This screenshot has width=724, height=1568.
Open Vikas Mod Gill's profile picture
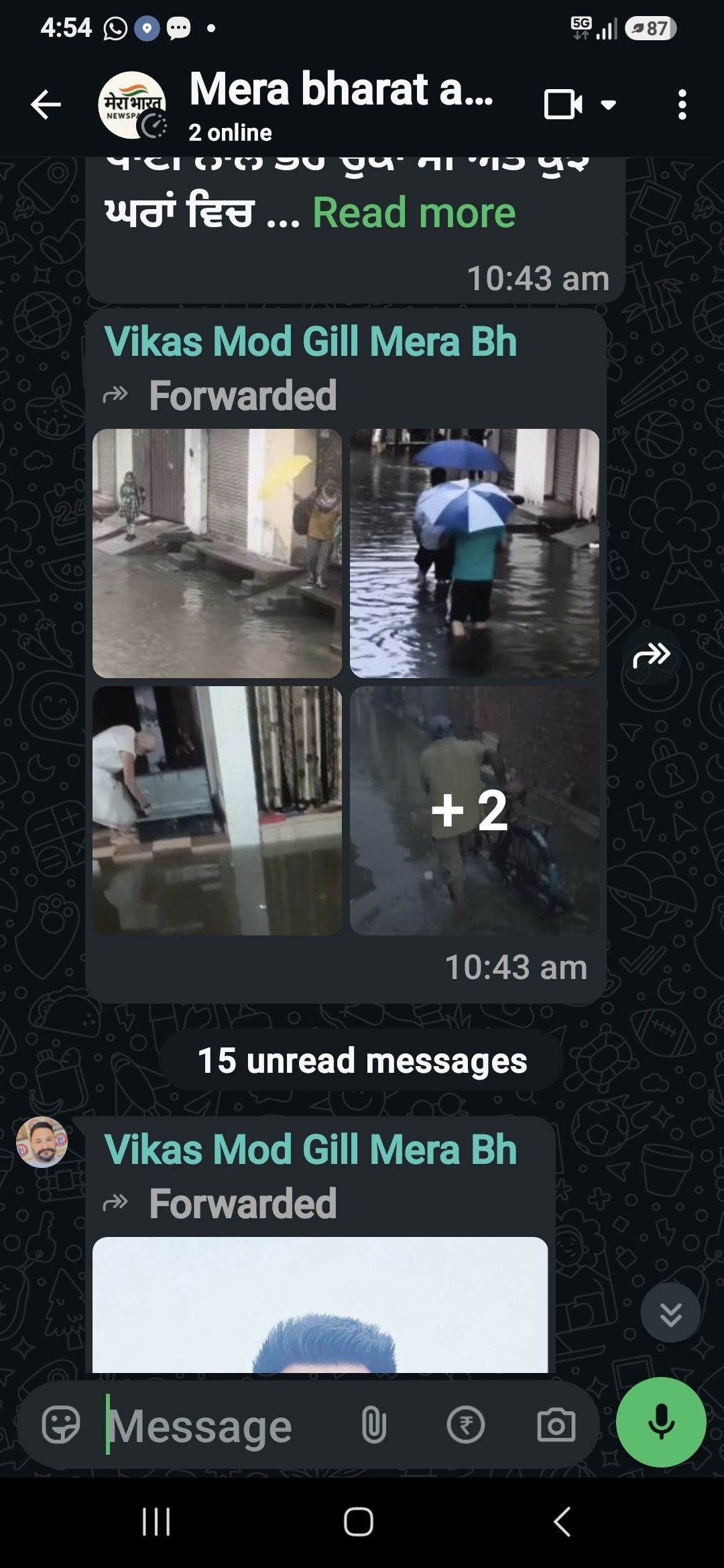(42, 1142)
